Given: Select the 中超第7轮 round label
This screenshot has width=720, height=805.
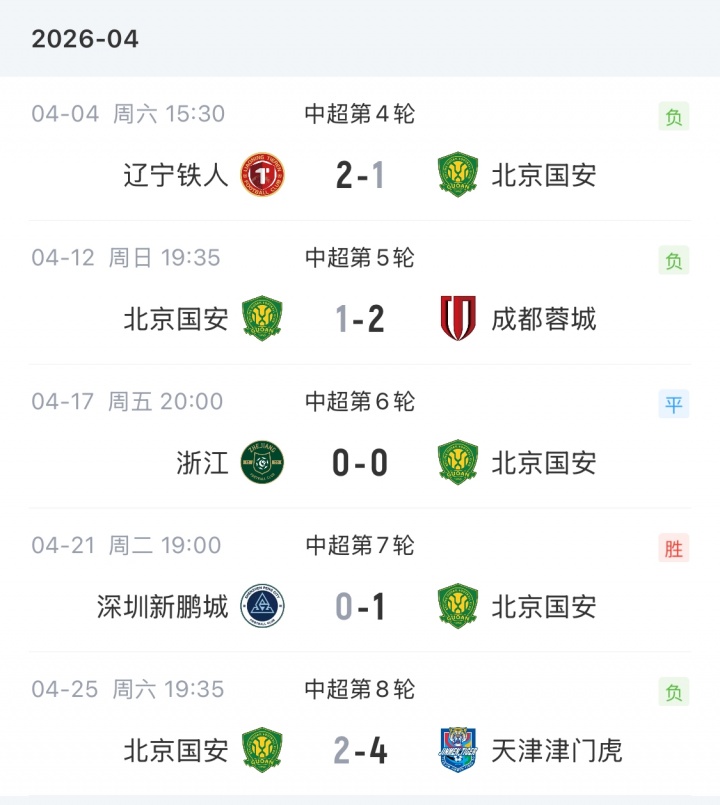Looking at the screenshot, I should [x=360, y=546].
